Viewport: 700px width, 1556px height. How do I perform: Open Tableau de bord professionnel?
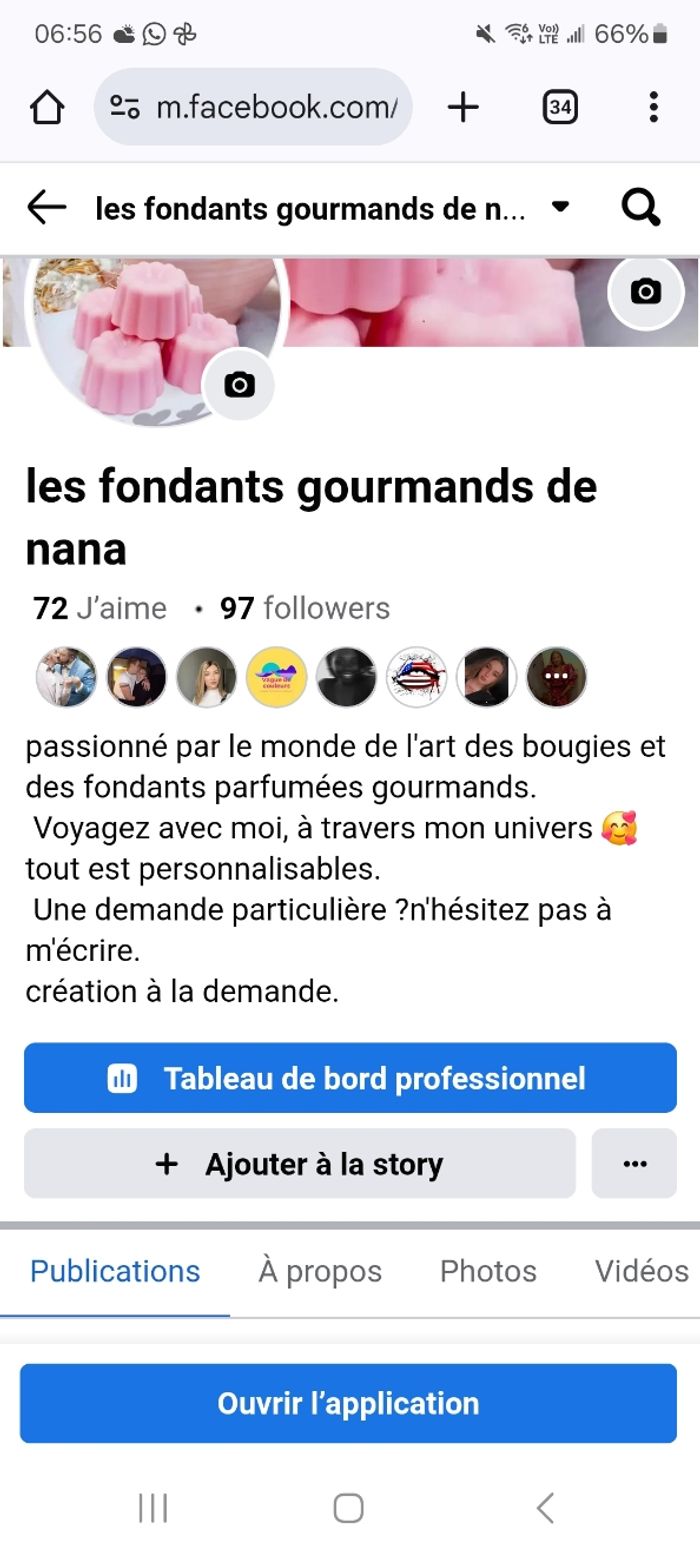tap(350, 1078)
